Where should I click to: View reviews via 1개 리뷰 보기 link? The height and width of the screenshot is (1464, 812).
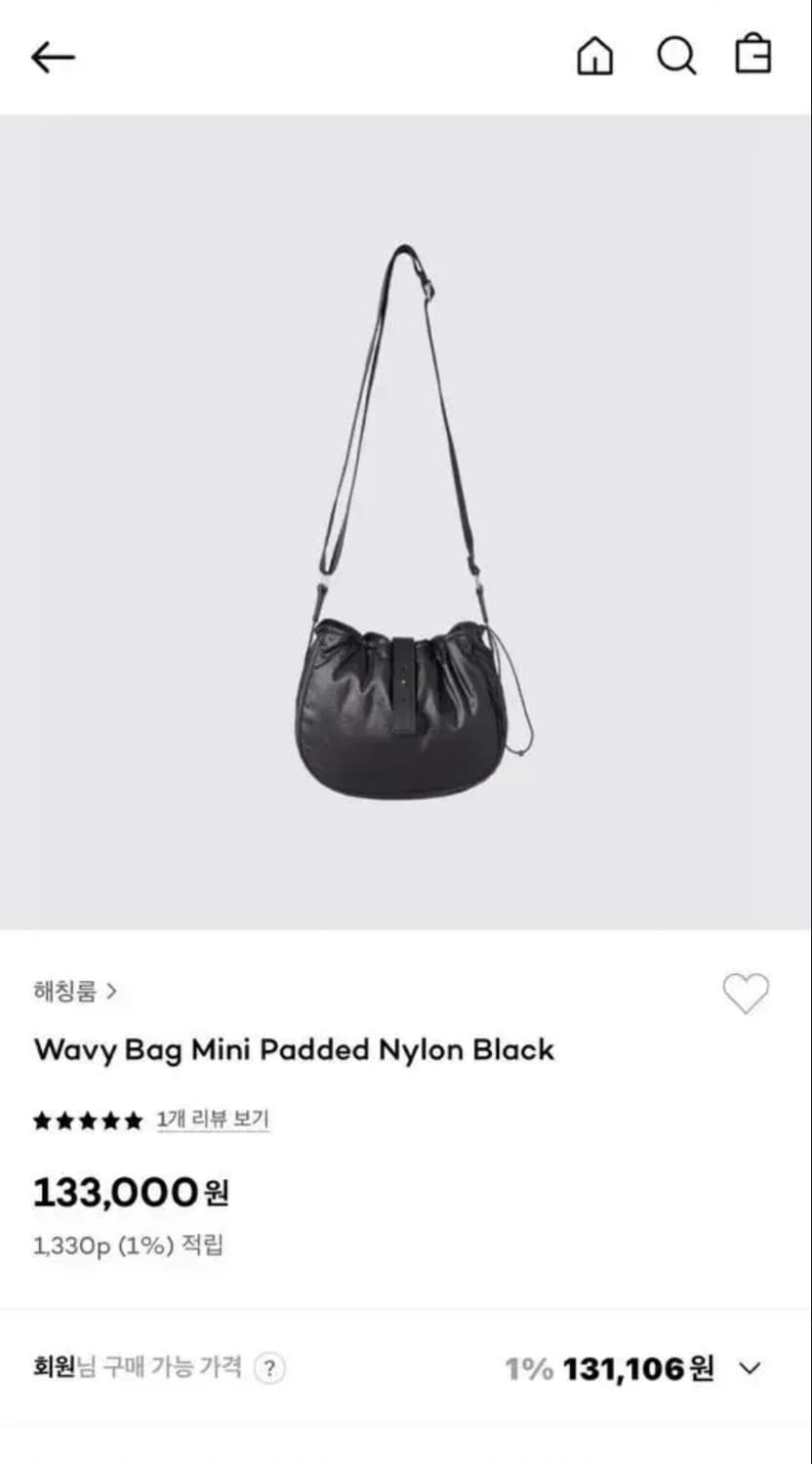(214, 1119)
